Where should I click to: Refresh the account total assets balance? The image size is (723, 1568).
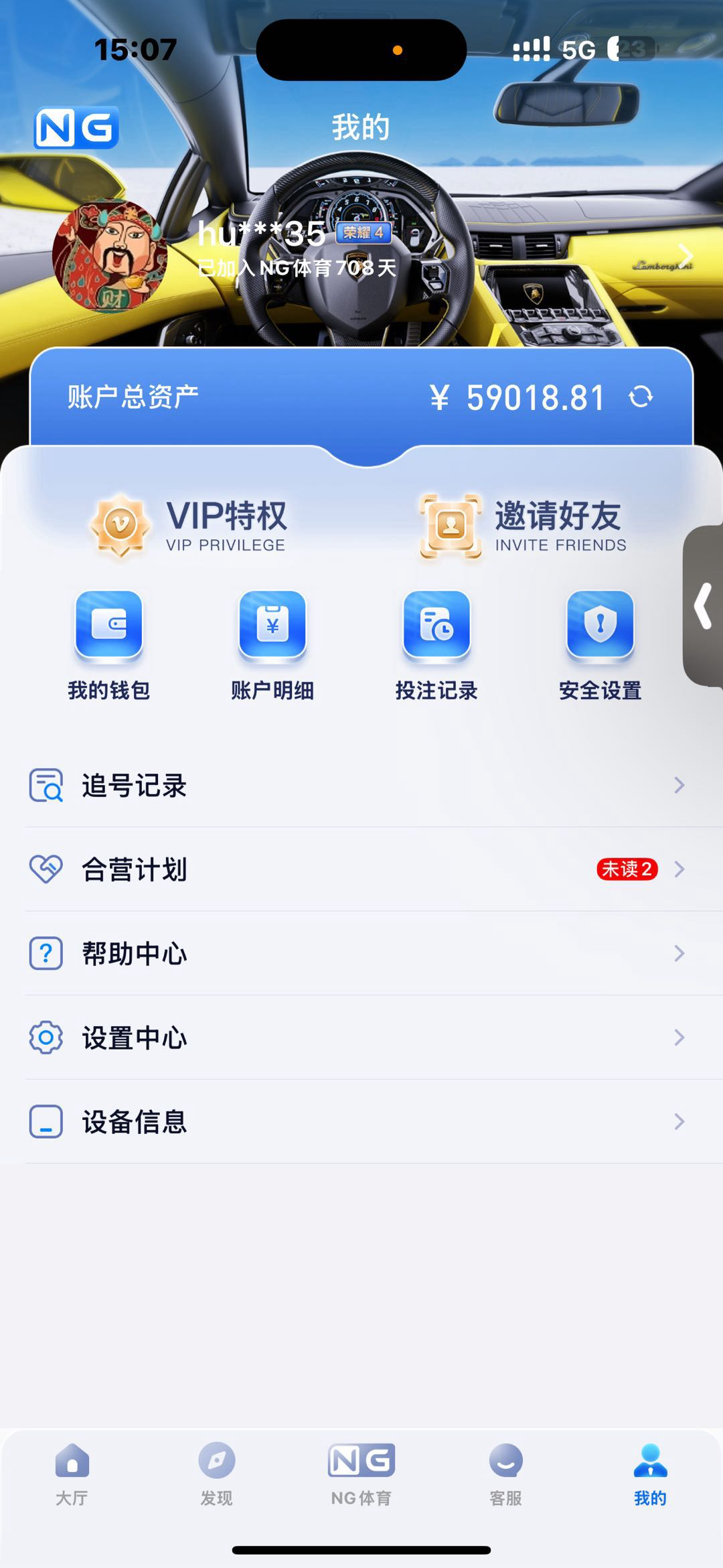[x=641, y=397]
